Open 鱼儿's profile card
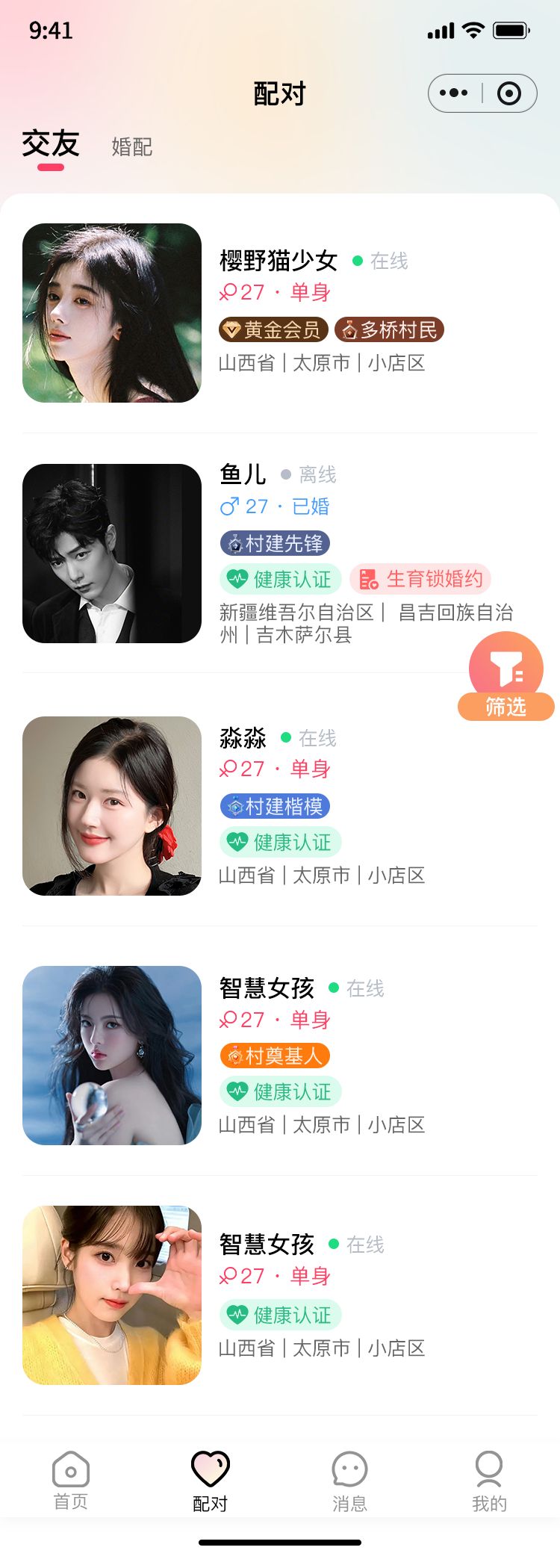 pyautogui.click(x=279, y=554)
